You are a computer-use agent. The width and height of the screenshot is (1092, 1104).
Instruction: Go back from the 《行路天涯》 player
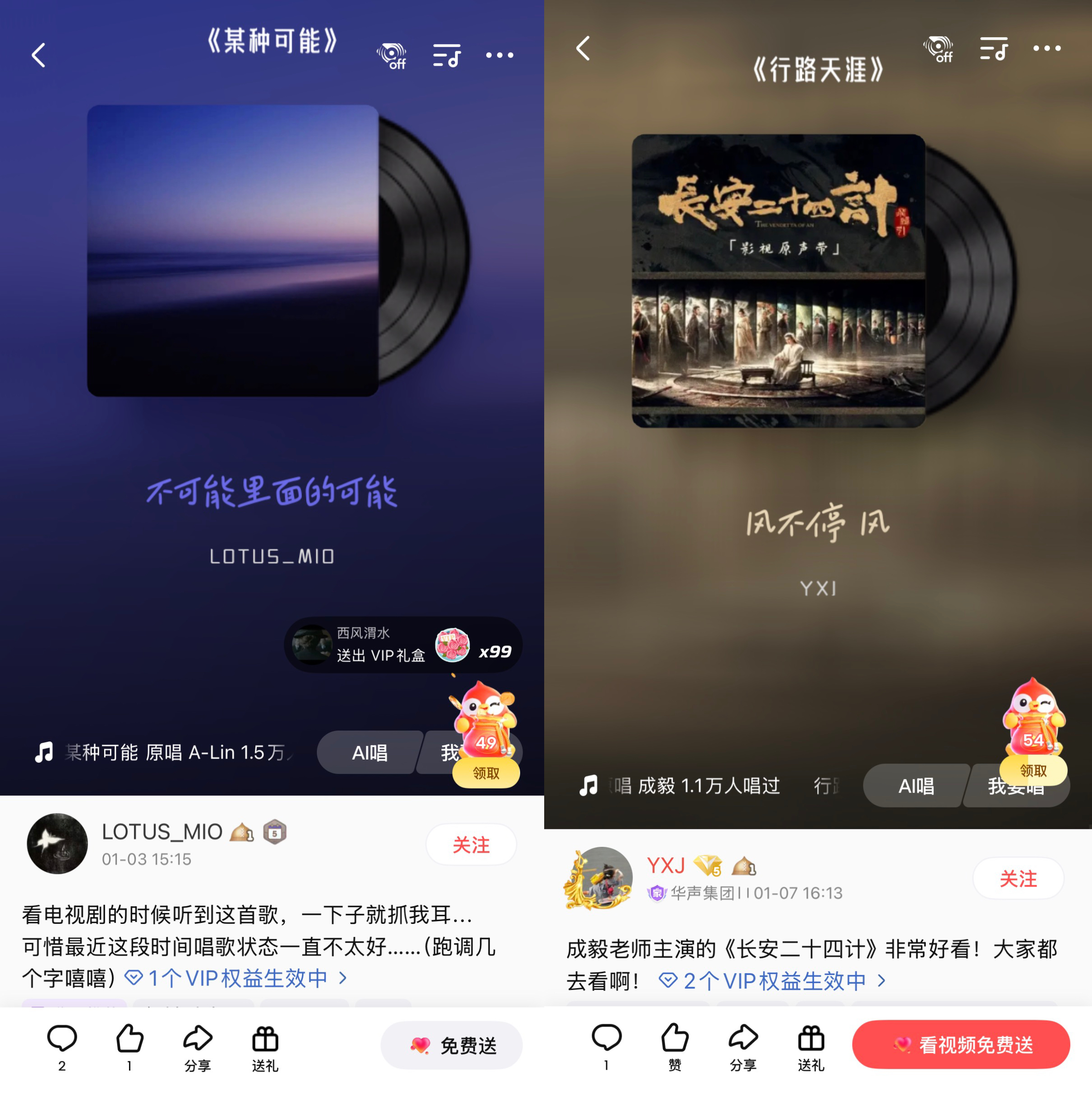pos(584,48)
